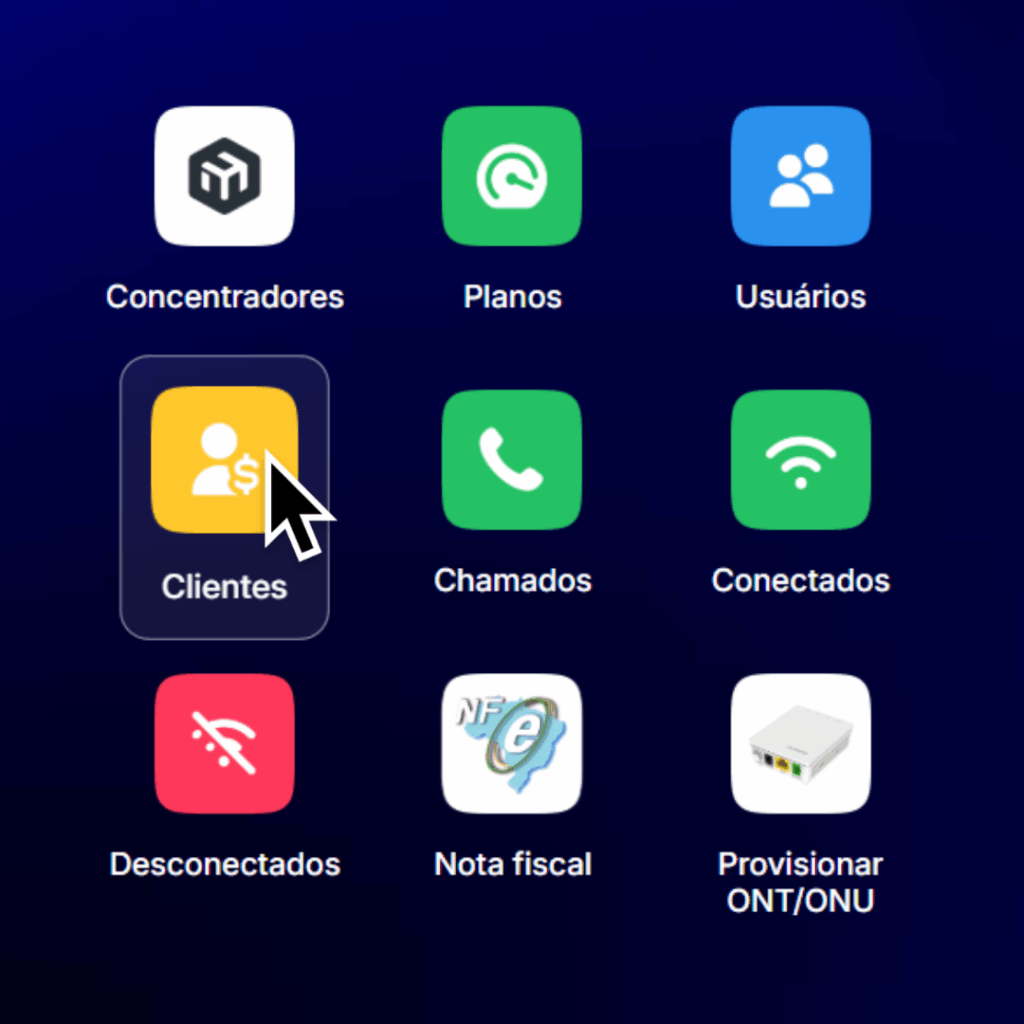
Task: View Conectados clients
Action: (800, 460)
